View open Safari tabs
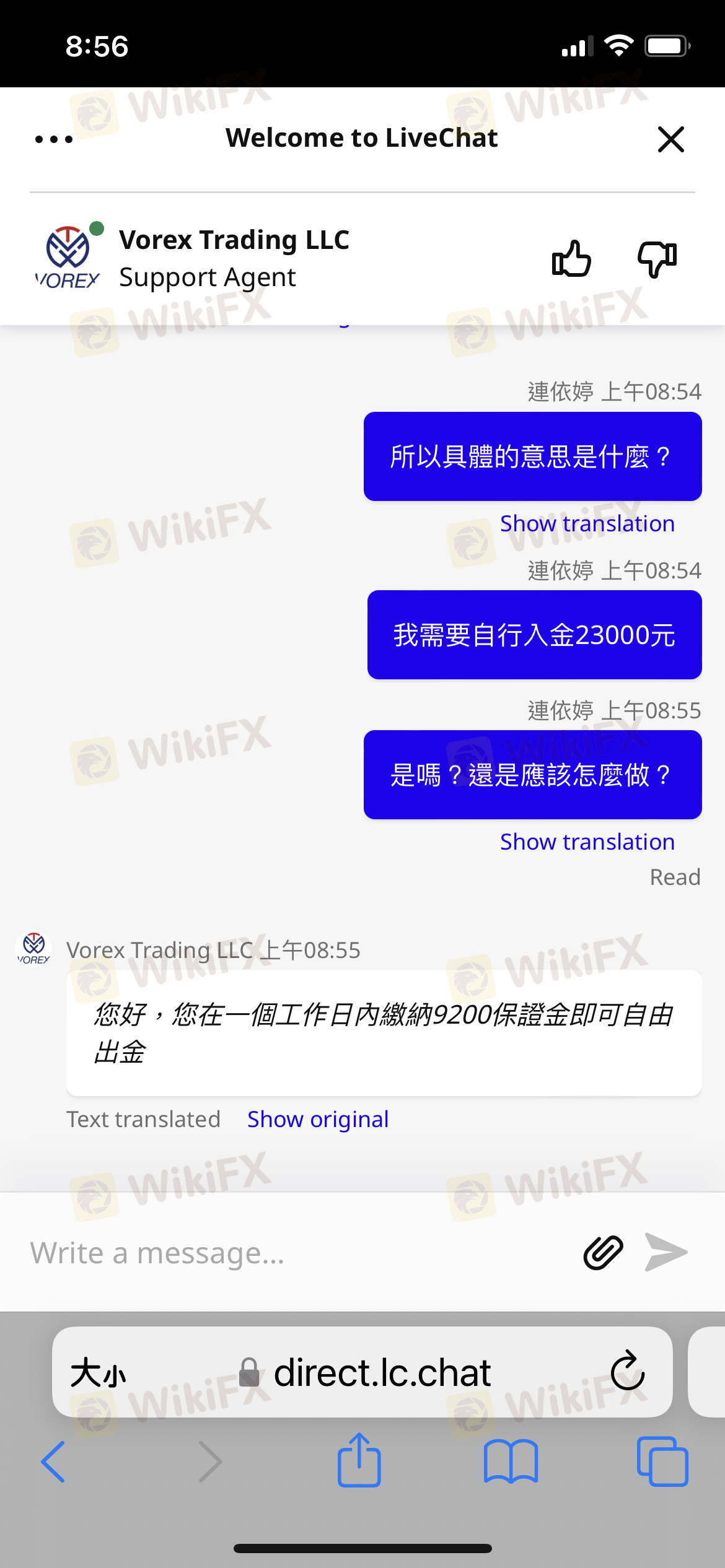Image resolution: width=725 pixels, height=1568 pixels. tap(662, 1461)
